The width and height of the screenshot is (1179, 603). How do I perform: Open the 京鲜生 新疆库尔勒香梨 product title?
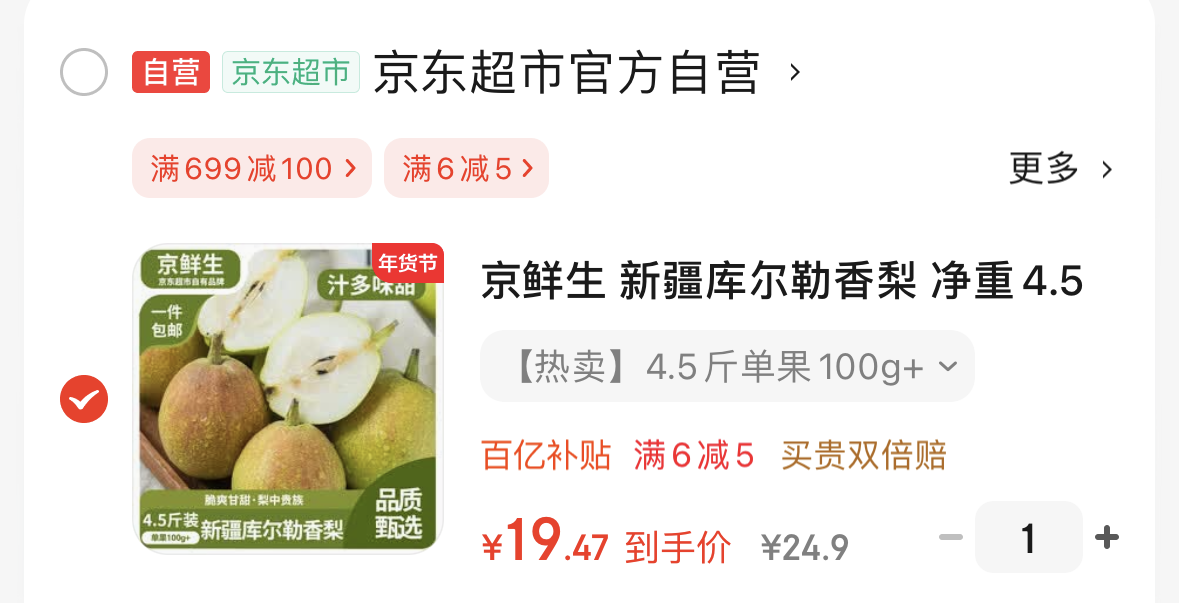click(x=782, y=282)
